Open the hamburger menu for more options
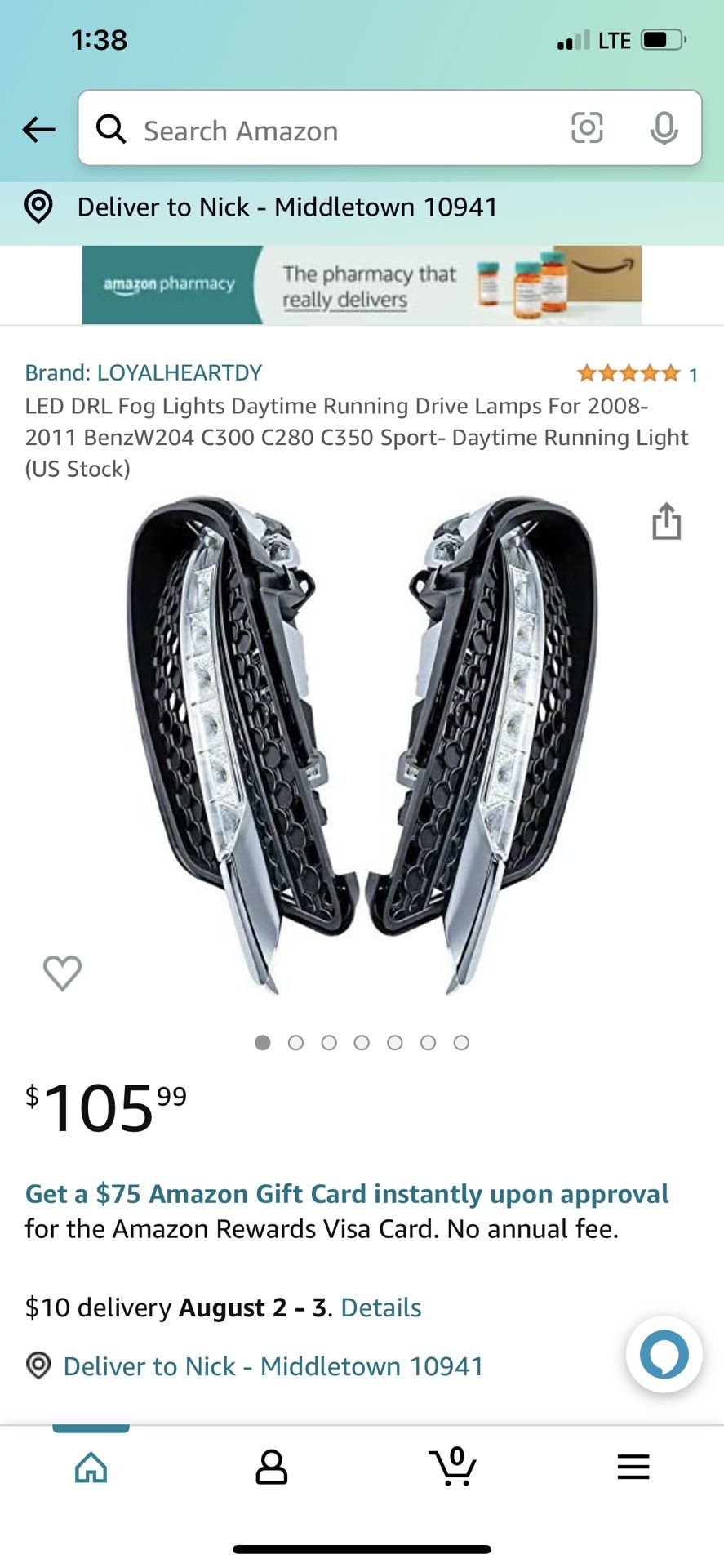Image resolution: width=724 pixels, height=1568 pixels. 633,1466
